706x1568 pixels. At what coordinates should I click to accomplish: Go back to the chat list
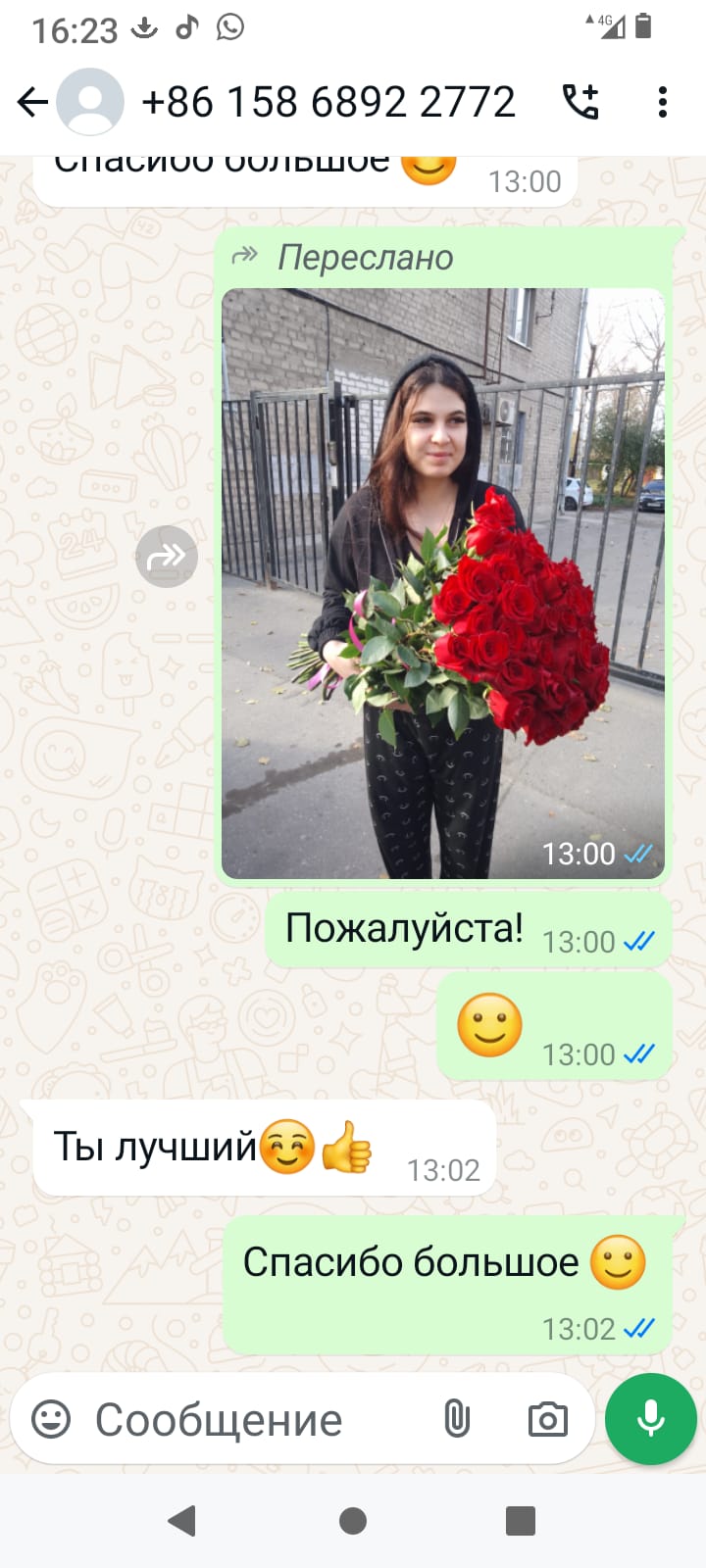pyautogui.click(x=32, y=102)
